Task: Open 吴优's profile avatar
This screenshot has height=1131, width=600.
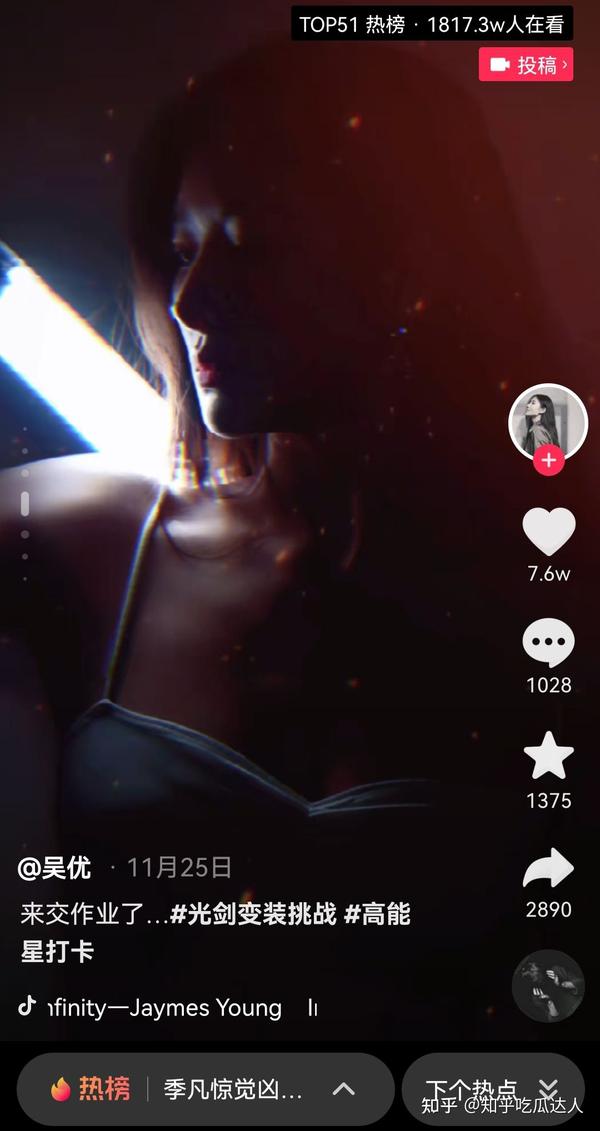Action: pyautogui.click(x=548, y=423)
